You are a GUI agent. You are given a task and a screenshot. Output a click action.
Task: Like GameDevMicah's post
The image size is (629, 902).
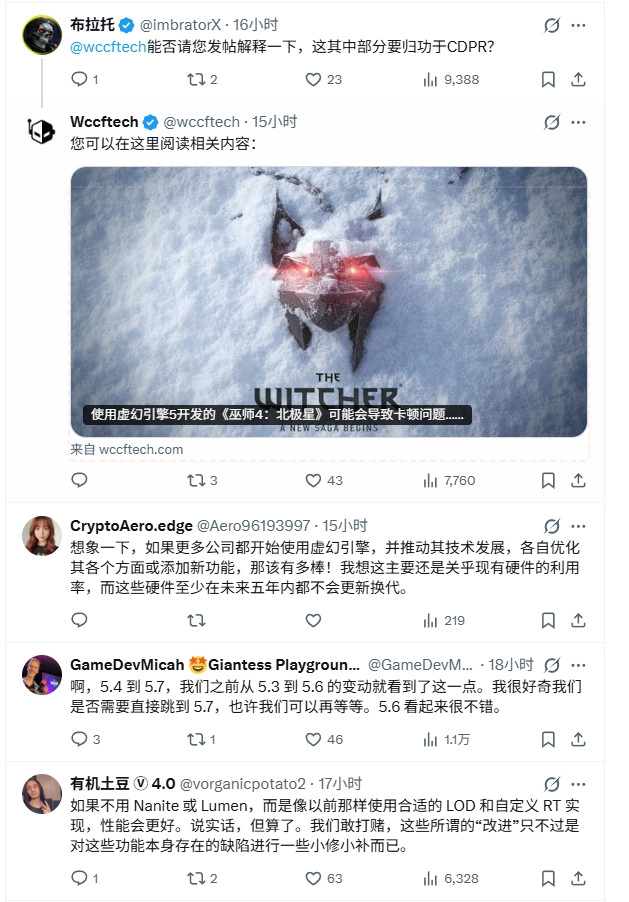[313, 739]
